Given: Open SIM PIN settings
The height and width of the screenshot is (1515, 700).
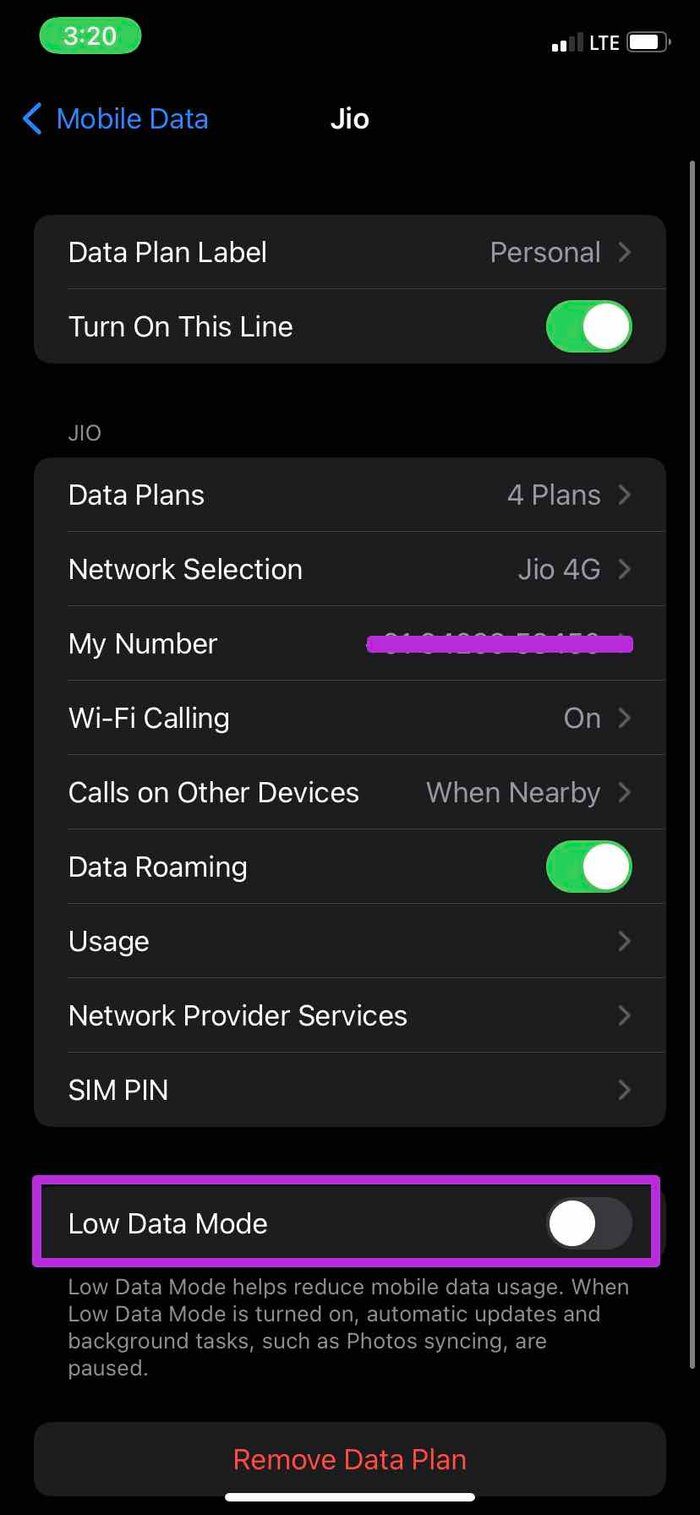Looking at the screenshot, I should tap(350, 1089).
